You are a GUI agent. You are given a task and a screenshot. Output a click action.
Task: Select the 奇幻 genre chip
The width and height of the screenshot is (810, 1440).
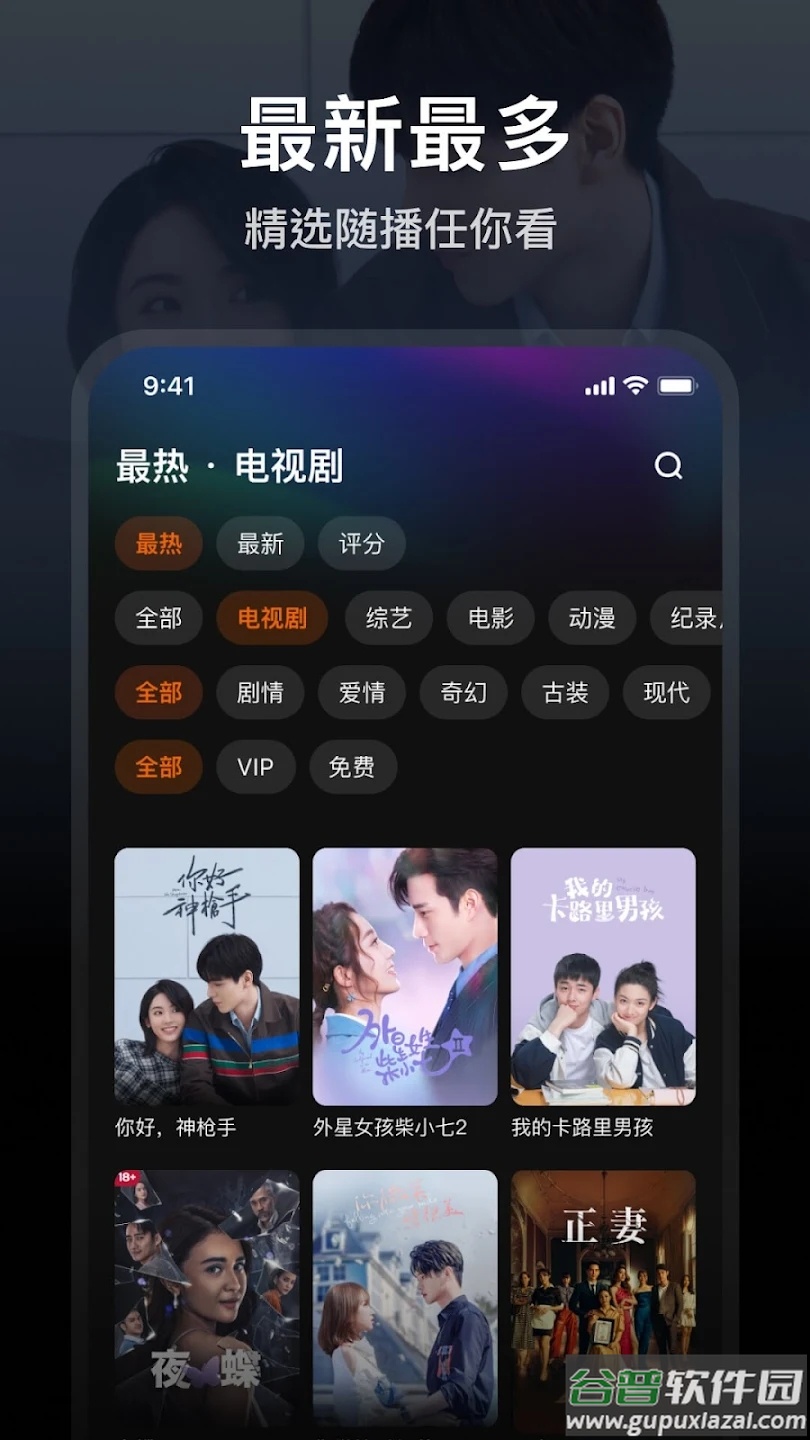pyautogui.click(x=463, y=693)
